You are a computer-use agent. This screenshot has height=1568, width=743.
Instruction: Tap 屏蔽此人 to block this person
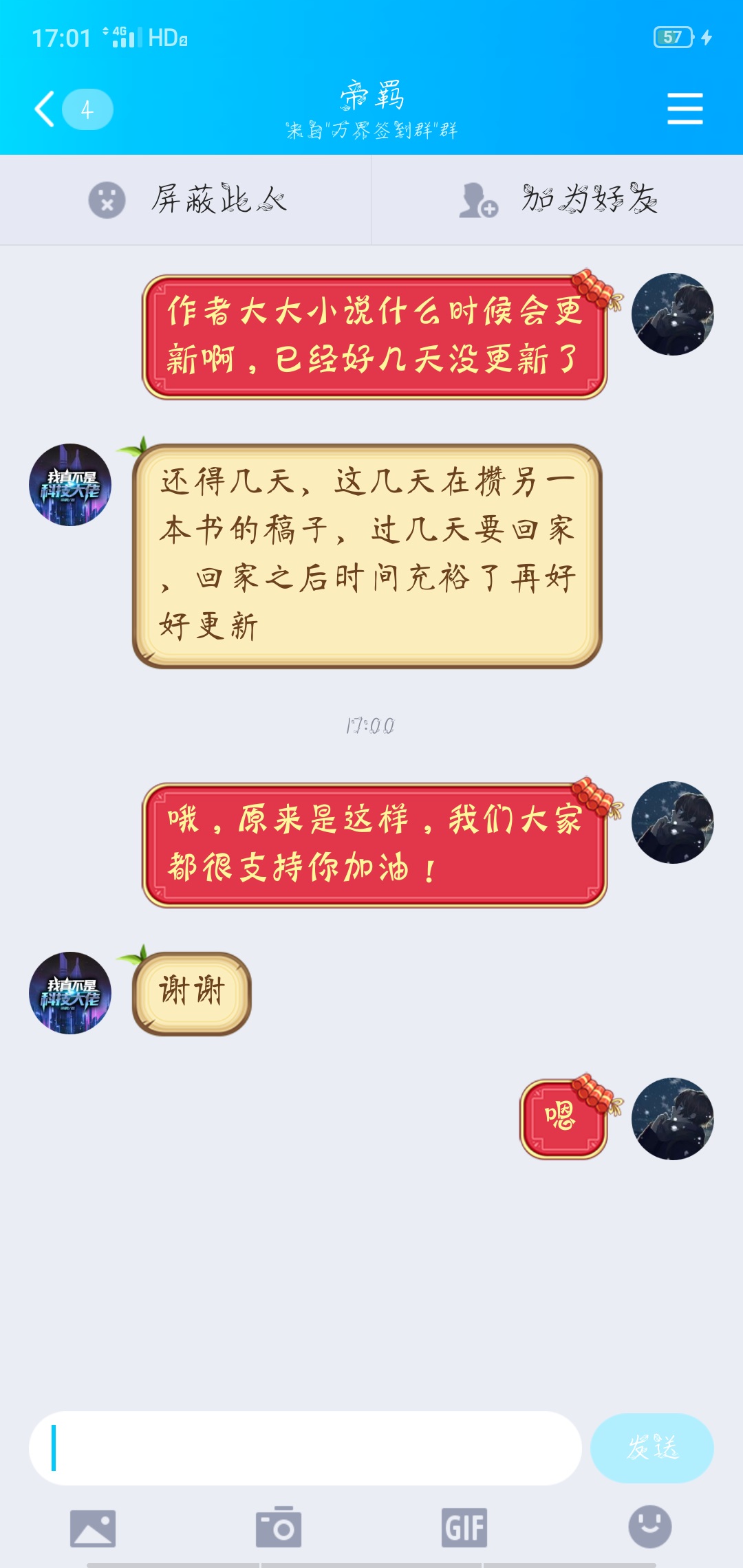point(186,200)
